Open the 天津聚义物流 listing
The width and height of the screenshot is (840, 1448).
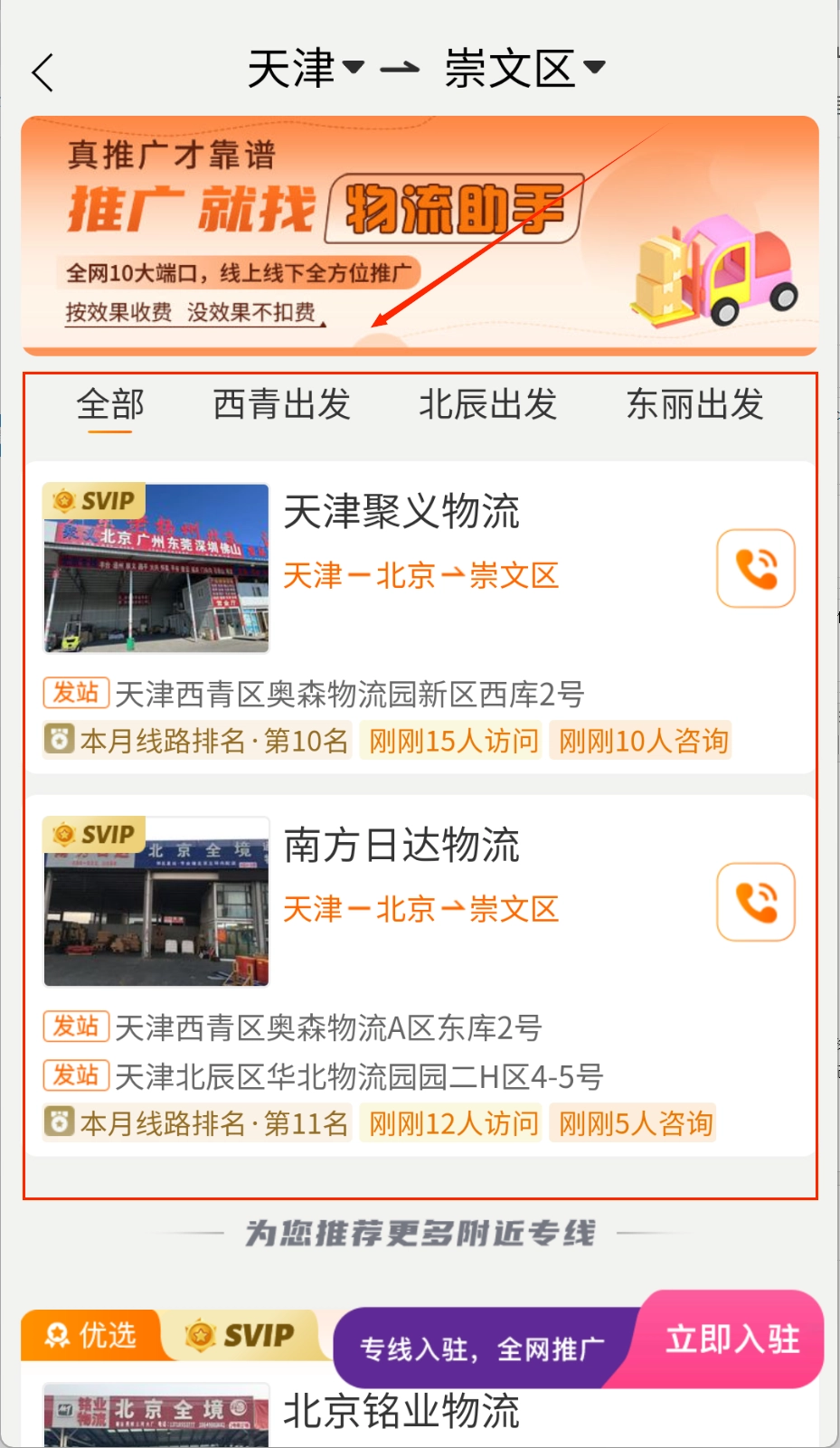[401, 512]
